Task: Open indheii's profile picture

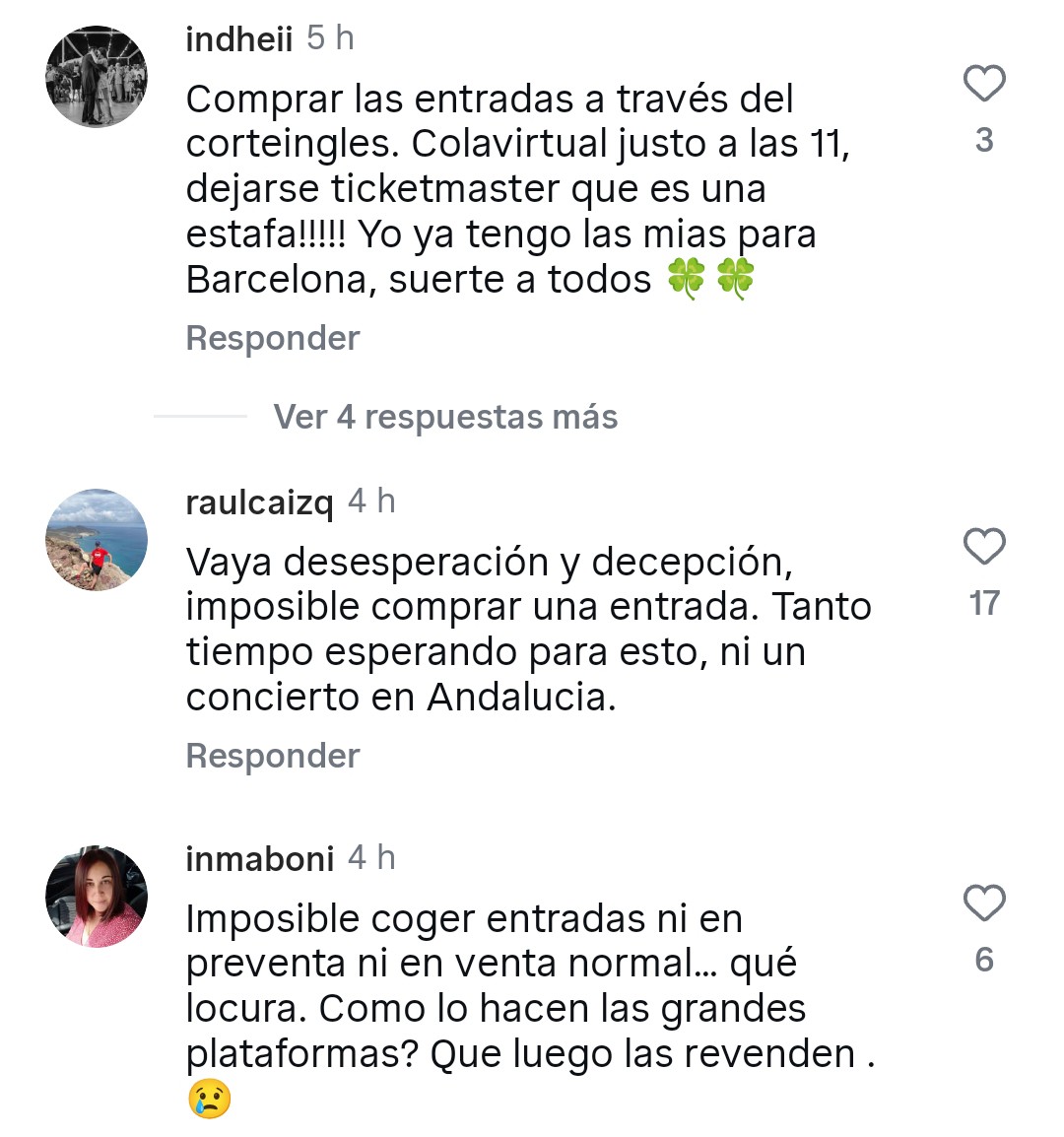Action: click(x=97, y=77)
